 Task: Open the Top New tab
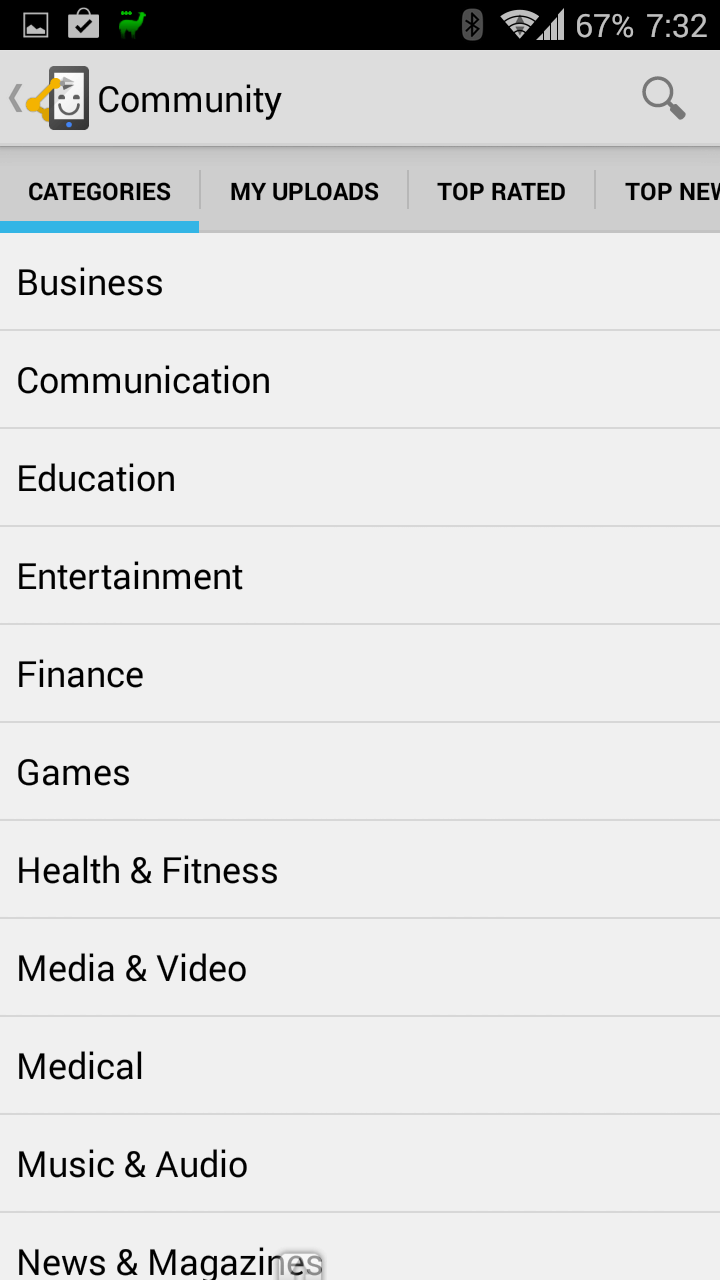tap(660, 191)
